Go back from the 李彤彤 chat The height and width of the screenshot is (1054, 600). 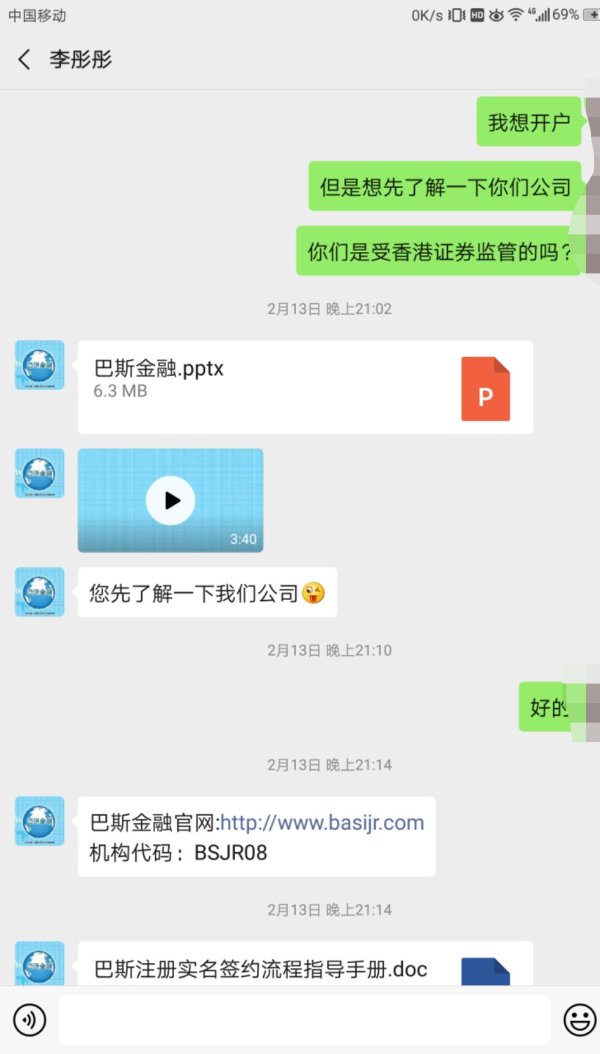(24, 60)
